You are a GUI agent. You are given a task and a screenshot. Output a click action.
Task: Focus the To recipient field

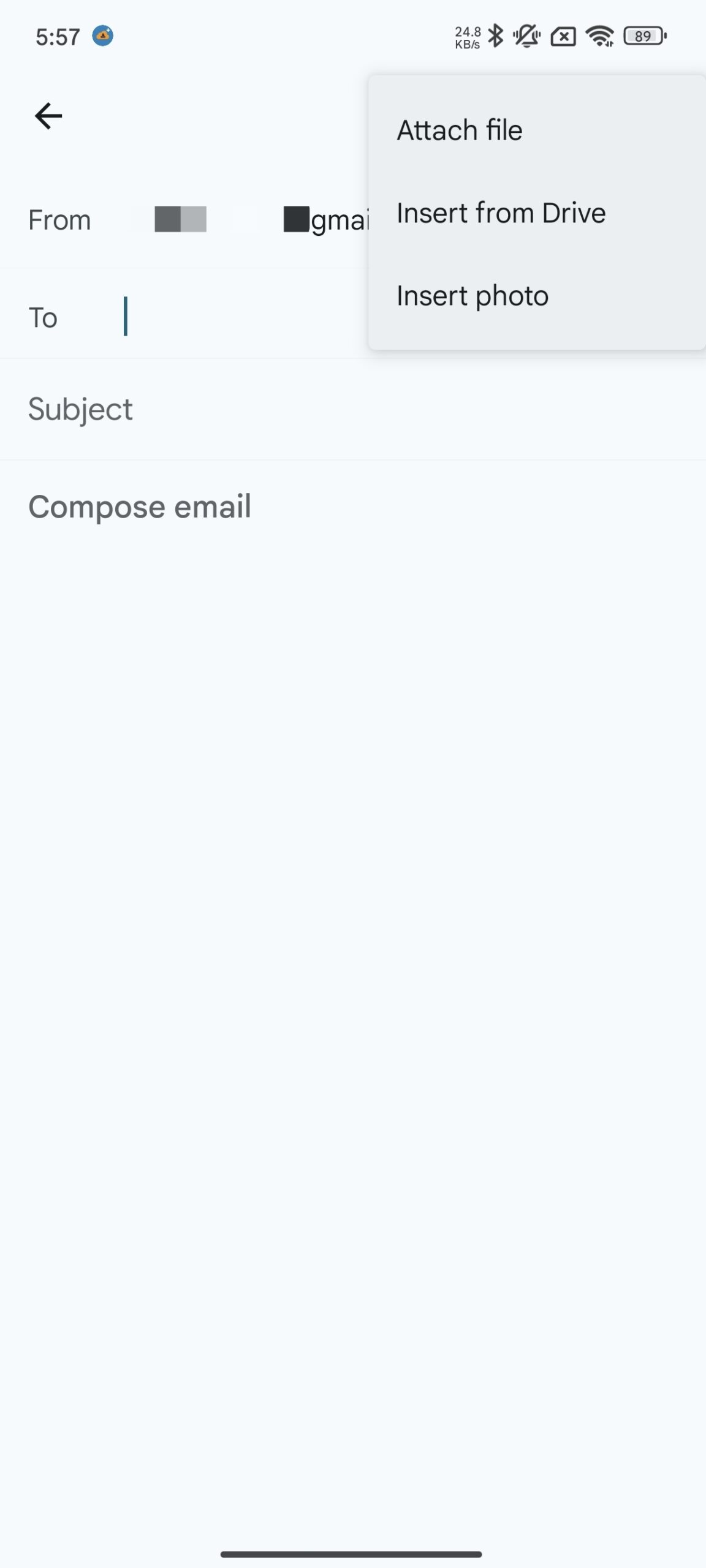pyautogui.click(x=233, y=317)
